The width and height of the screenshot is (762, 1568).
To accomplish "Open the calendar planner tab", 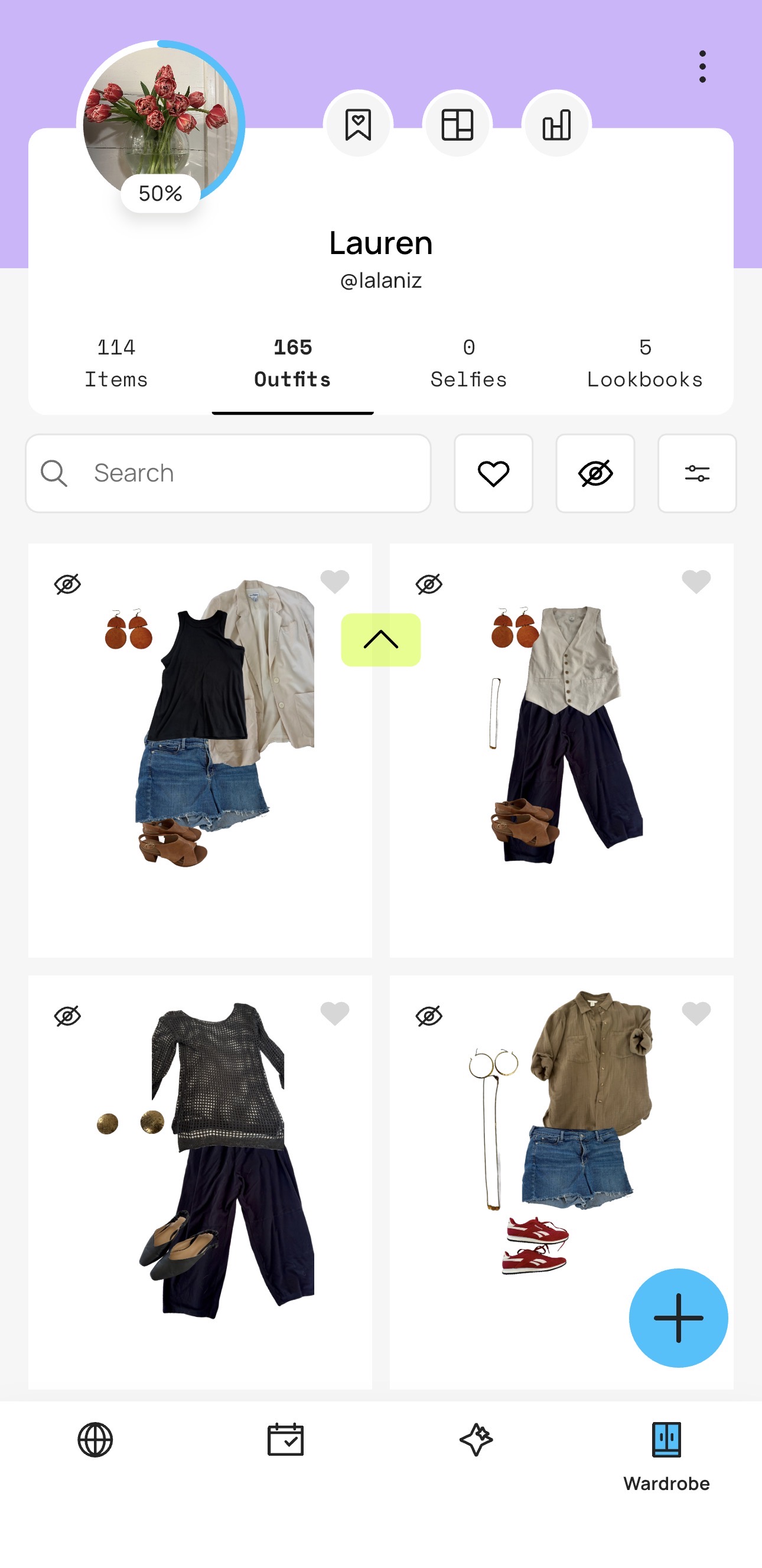I will (285, 1440).
